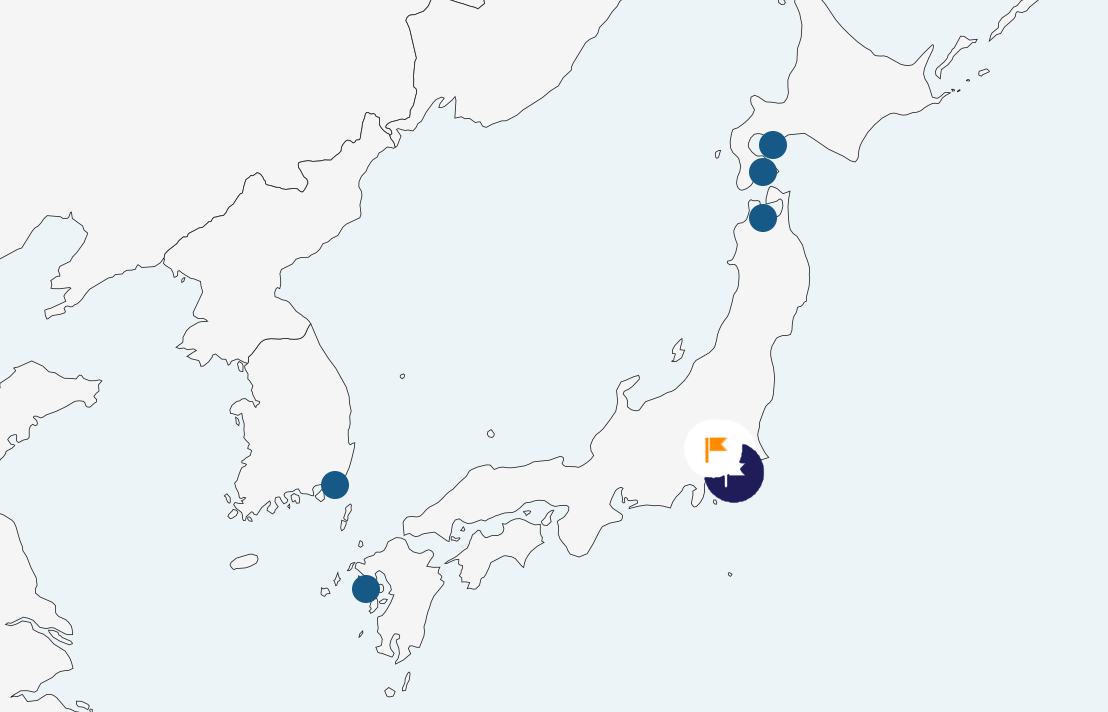The height and width of the screenshot is (712, 1108).
Task: Tap the northernmost marker on Hokkaido
Action: (773, 145)
